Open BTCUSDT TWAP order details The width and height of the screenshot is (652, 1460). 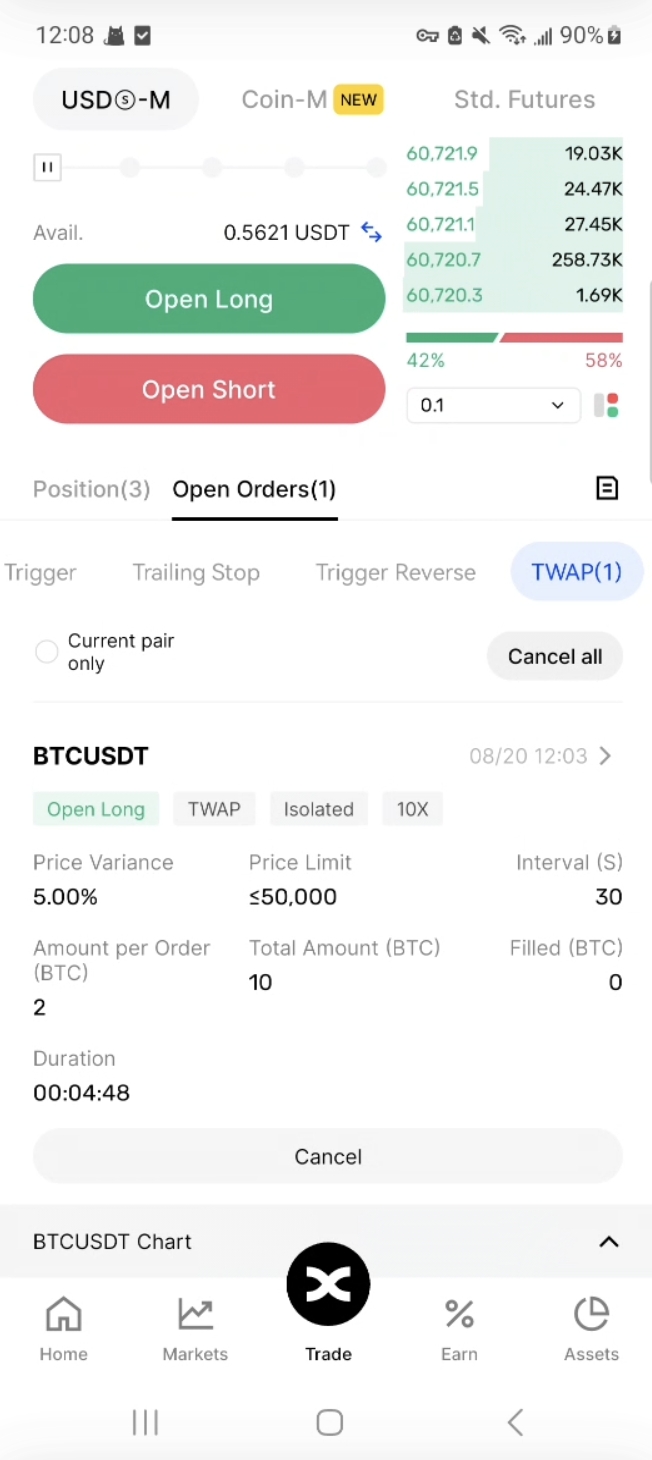[604, 756]
